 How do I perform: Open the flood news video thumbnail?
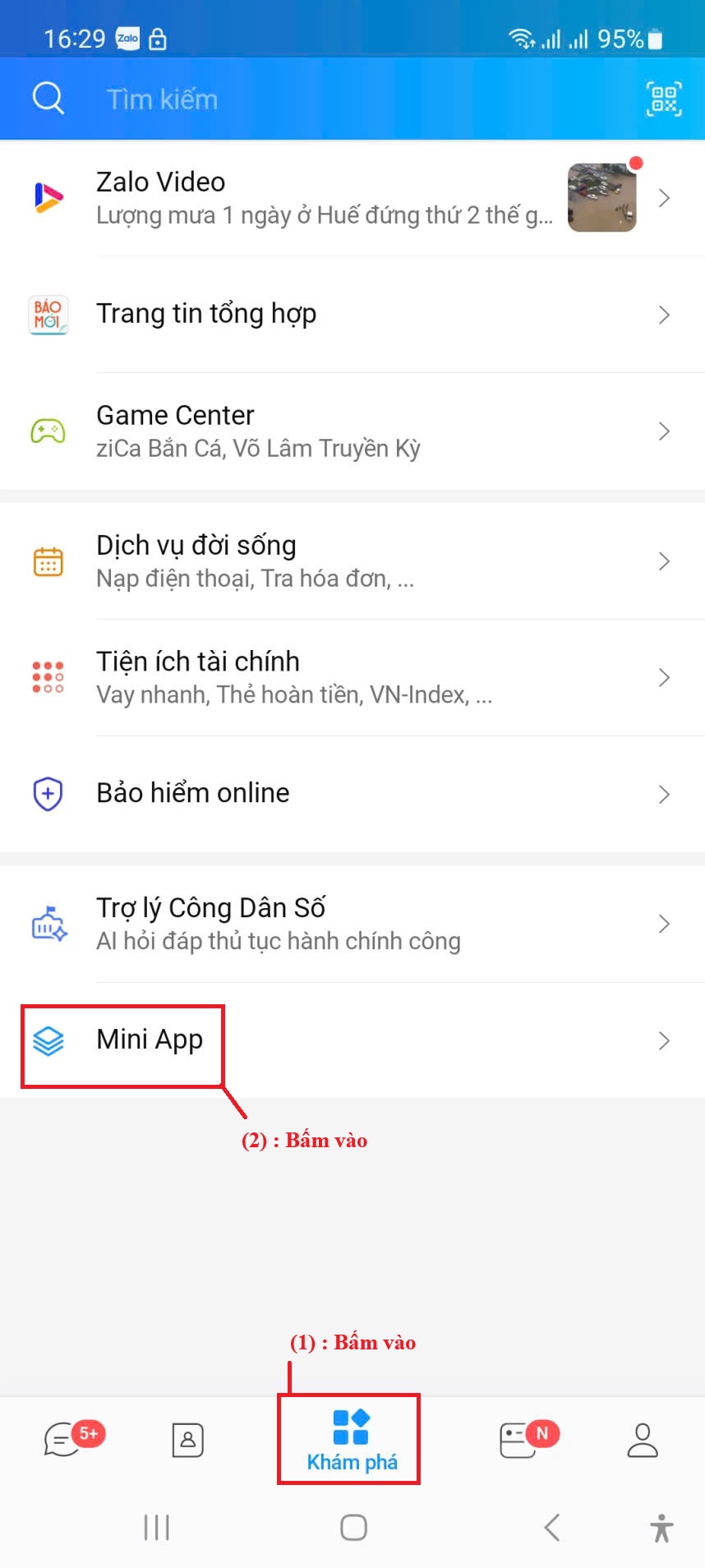point(601,197)
